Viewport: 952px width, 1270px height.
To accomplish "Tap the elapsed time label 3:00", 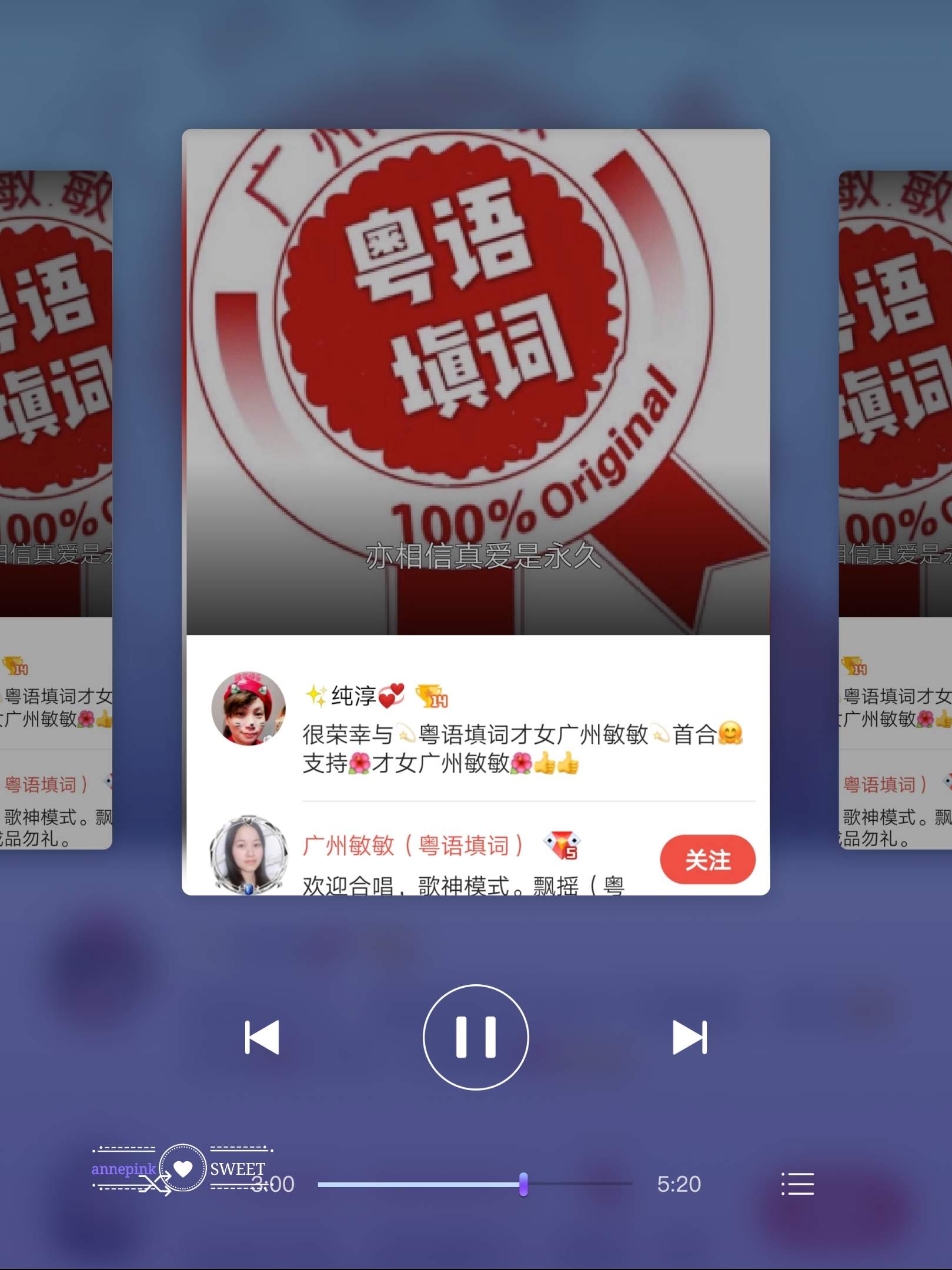I will [273, 1184].
